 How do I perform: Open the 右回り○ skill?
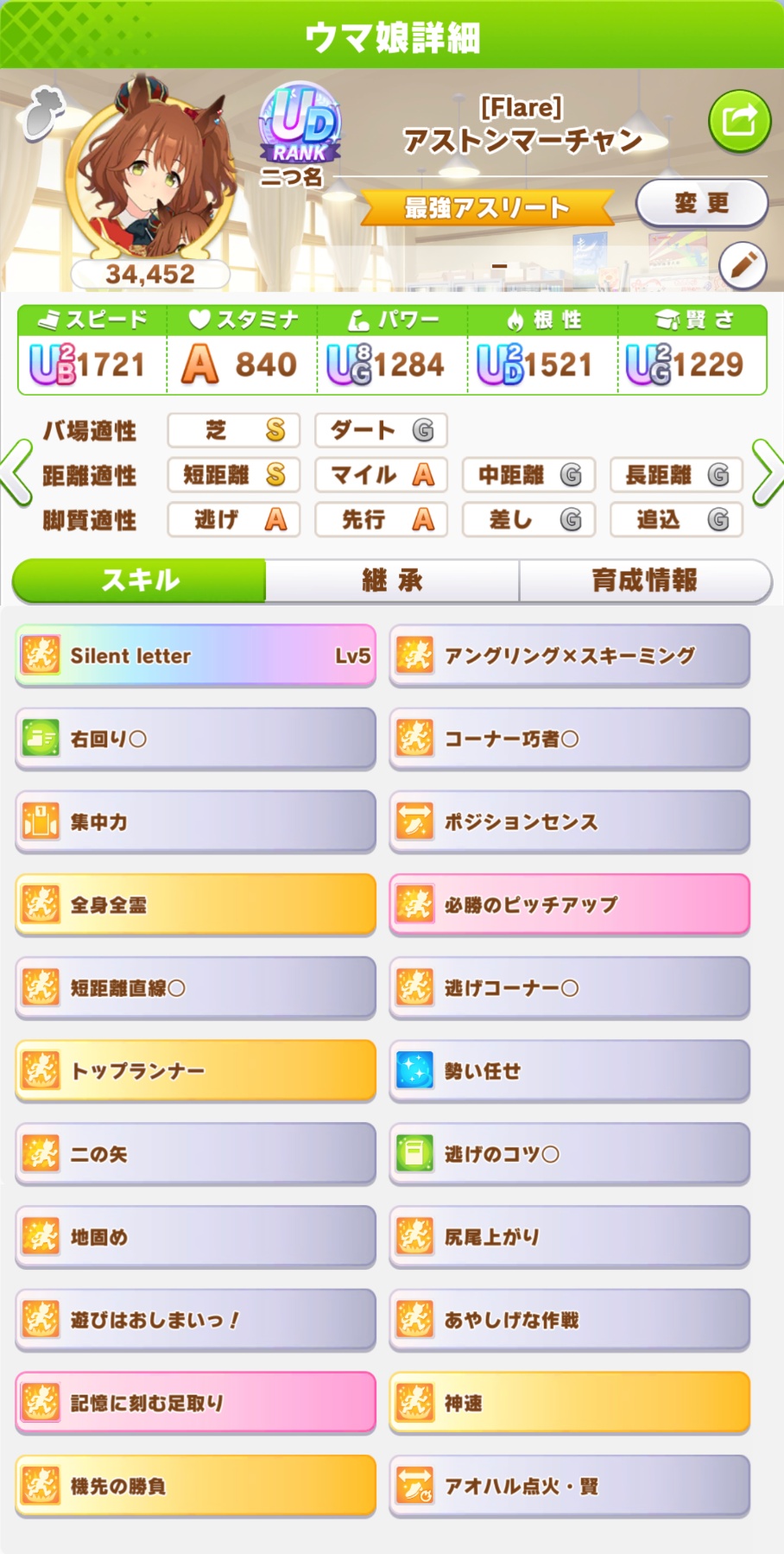(195, 739)
